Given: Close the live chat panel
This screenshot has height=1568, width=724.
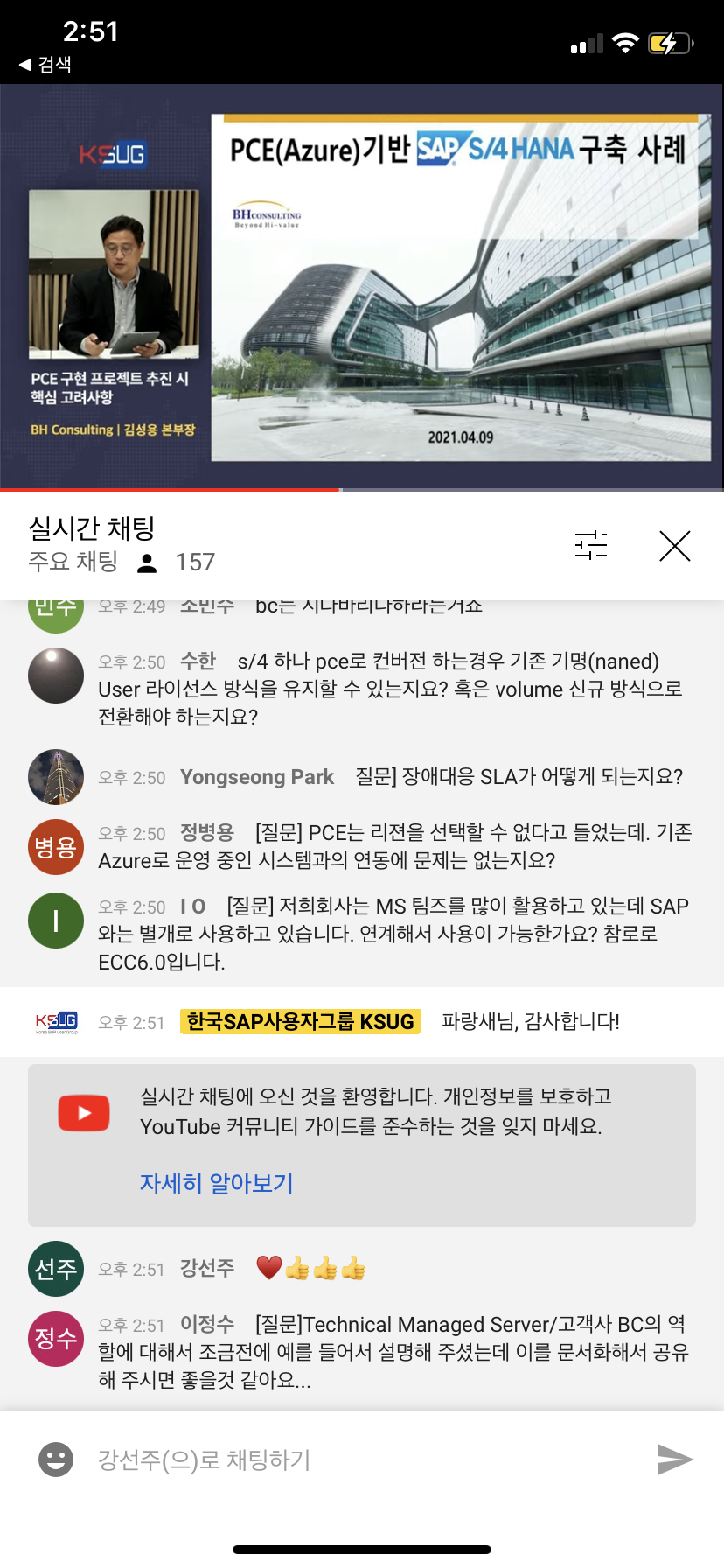Looking at the screenshot, I should (674, 545).
